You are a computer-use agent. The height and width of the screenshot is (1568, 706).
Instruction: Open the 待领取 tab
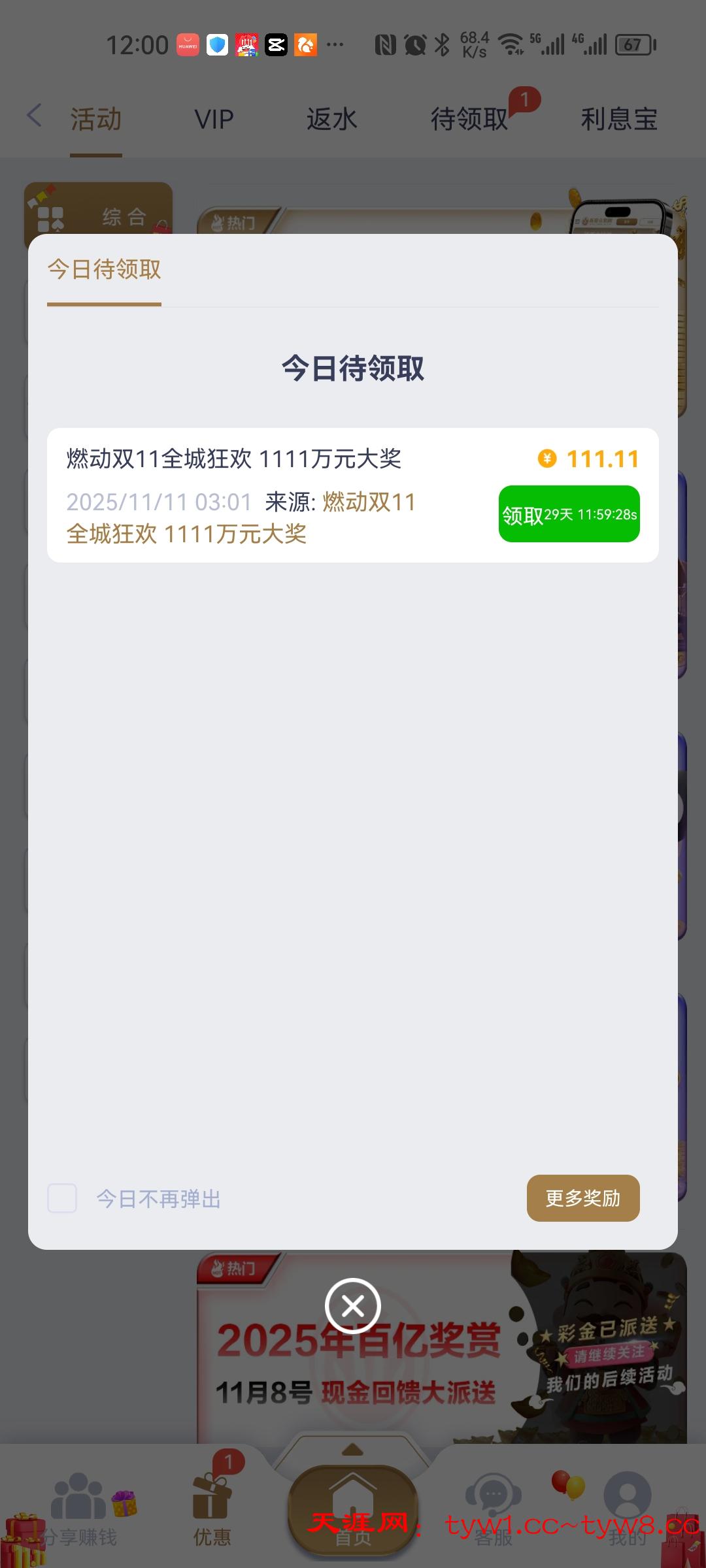469,120
